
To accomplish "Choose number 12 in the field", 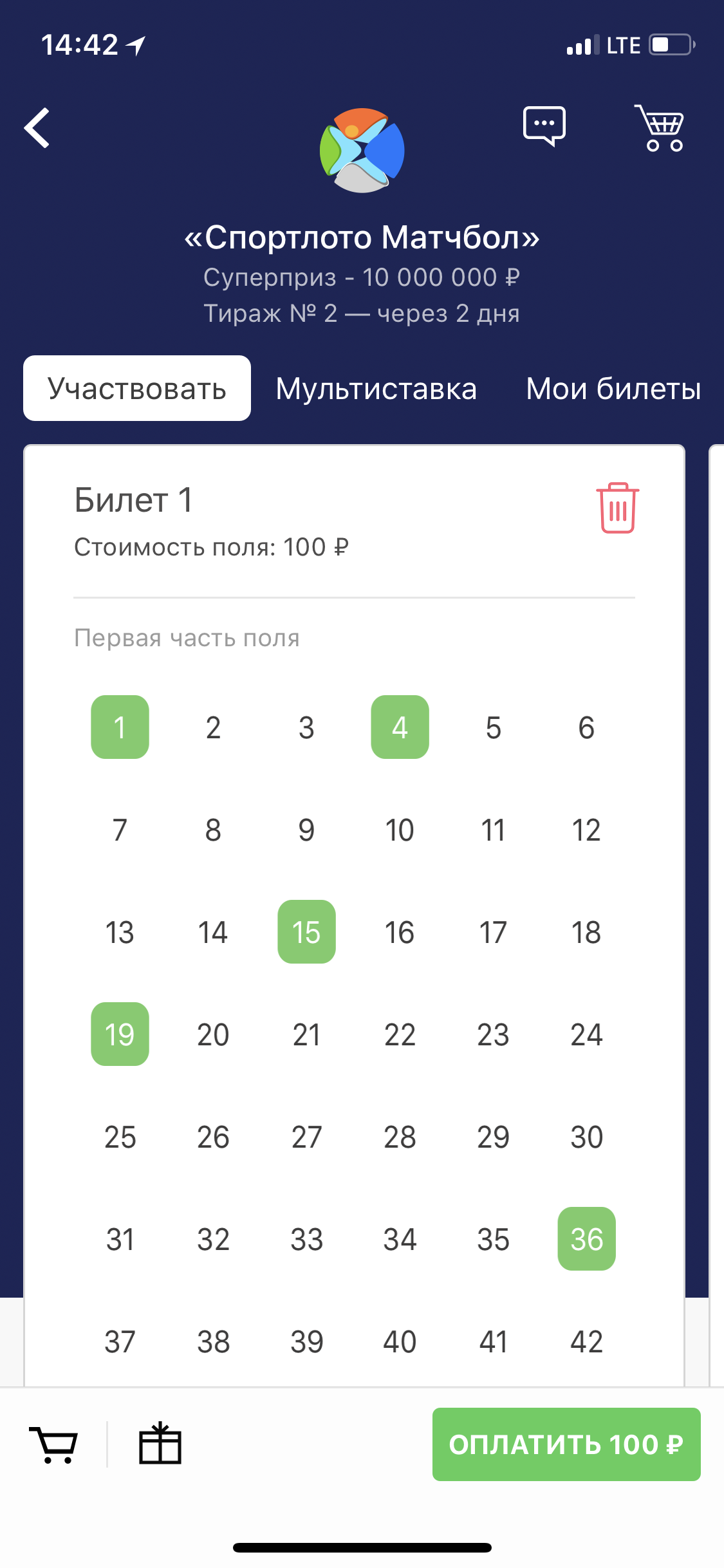I will (x=586, y=830).
